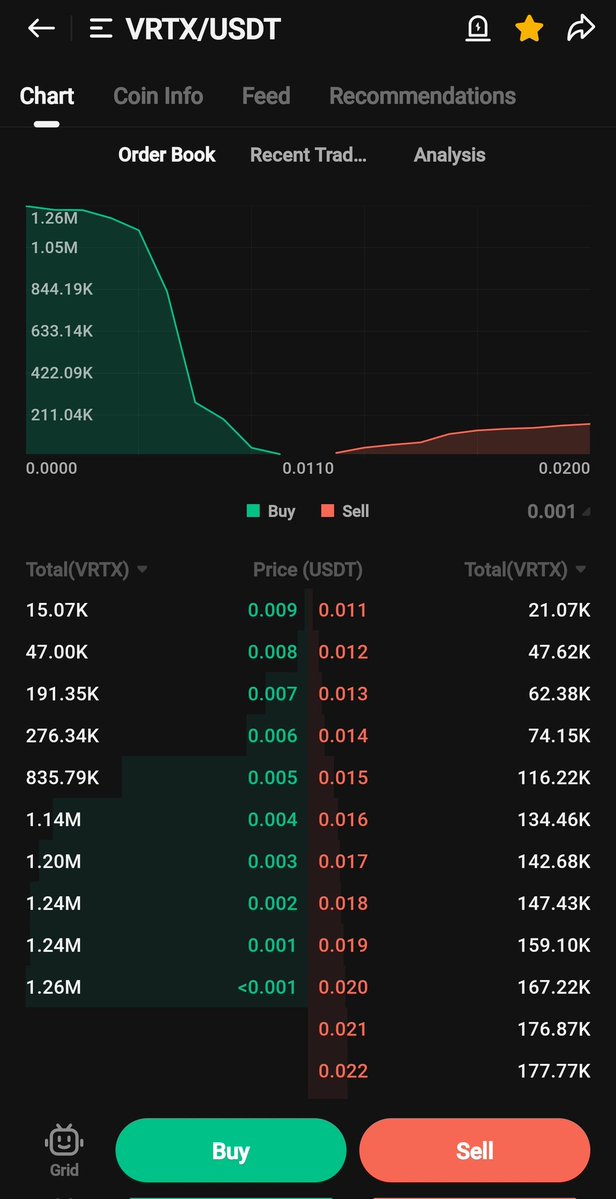Open the left Total(VRTX) unit dropdown
Screen dimensions: 616x1199
[87, 570]
